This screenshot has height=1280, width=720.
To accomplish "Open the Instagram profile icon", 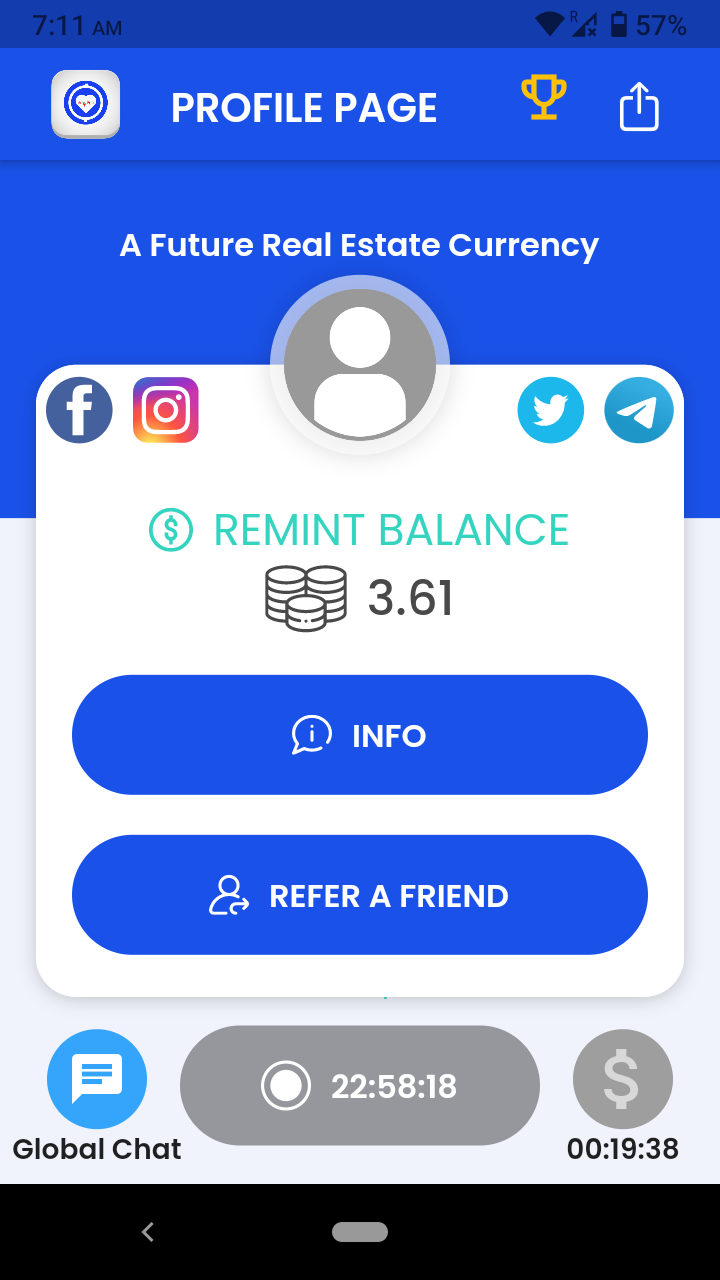I will point(166,410).
